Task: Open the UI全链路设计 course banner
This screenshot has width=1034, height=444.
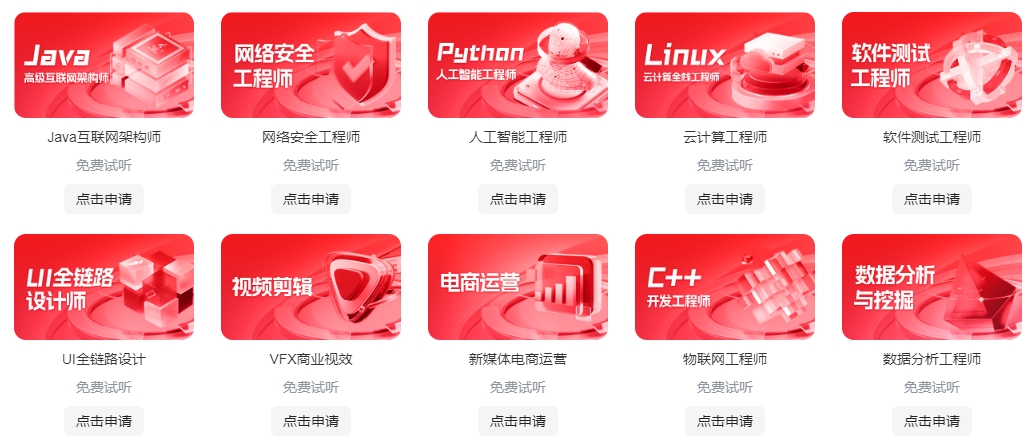Action: [x=104, y=287]
